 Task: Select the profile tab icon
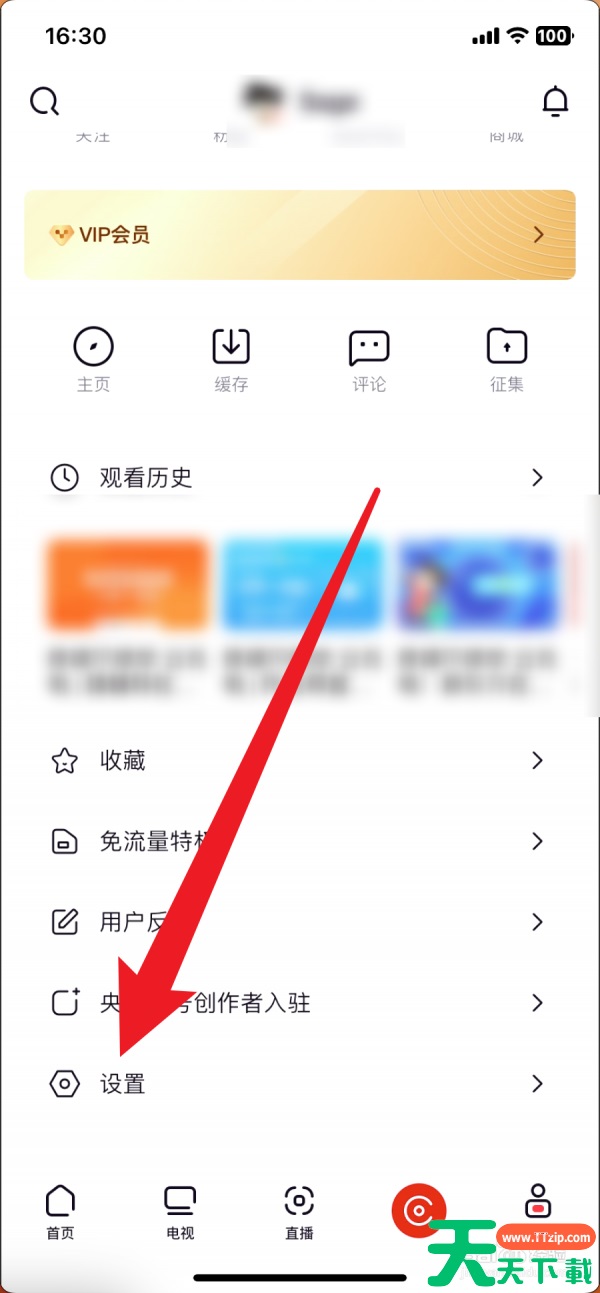[538, 1203]
